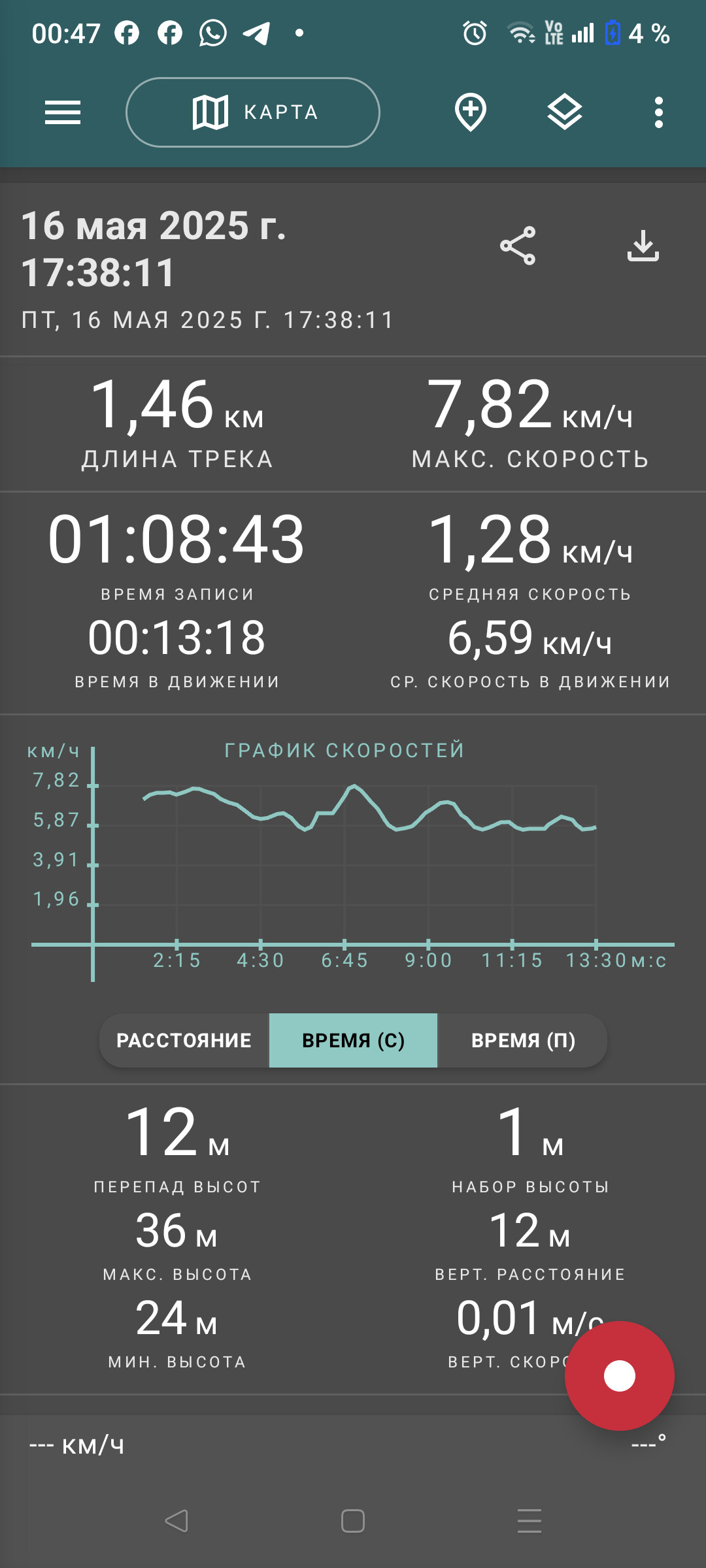Export the track with the download icon

pos(643,246)
